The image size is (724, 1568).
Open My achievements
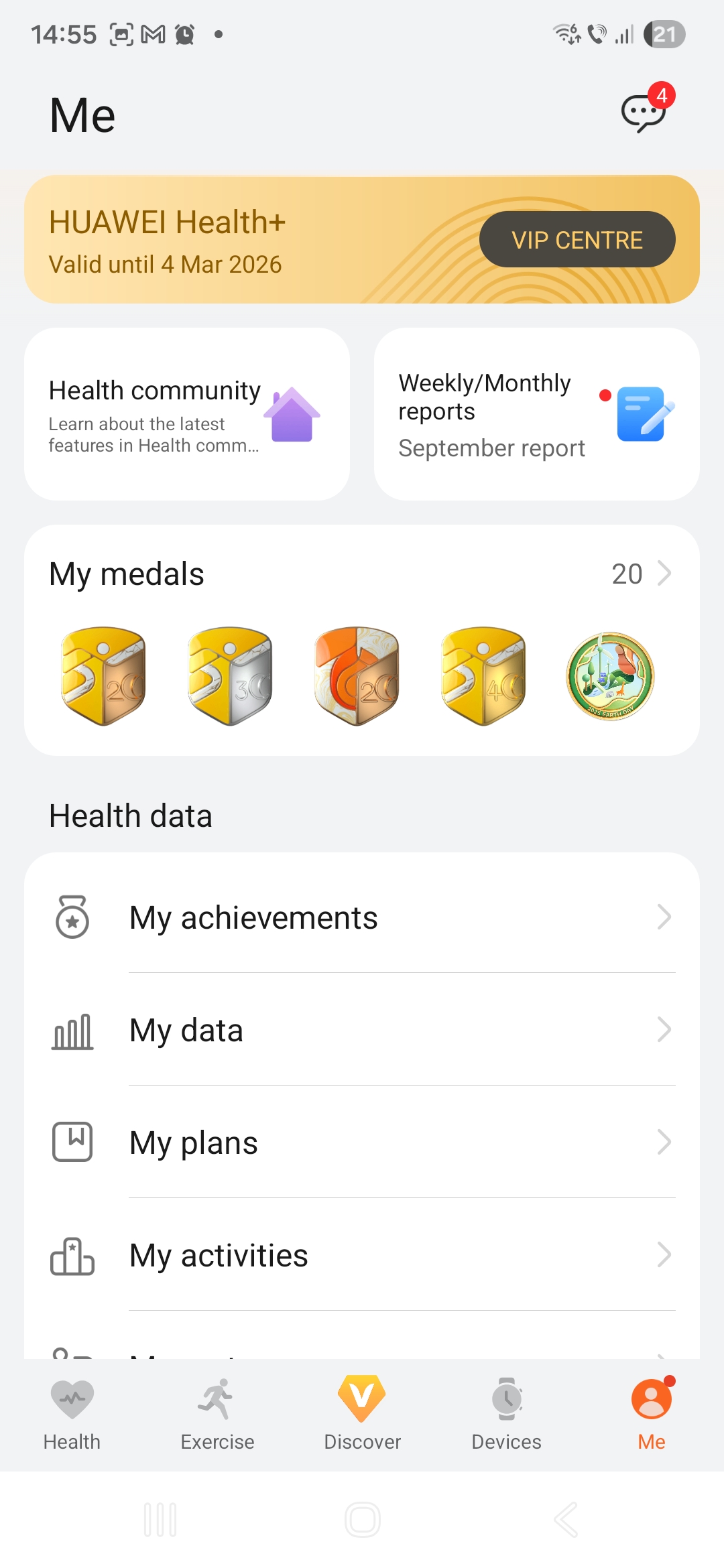coord(362,917)
